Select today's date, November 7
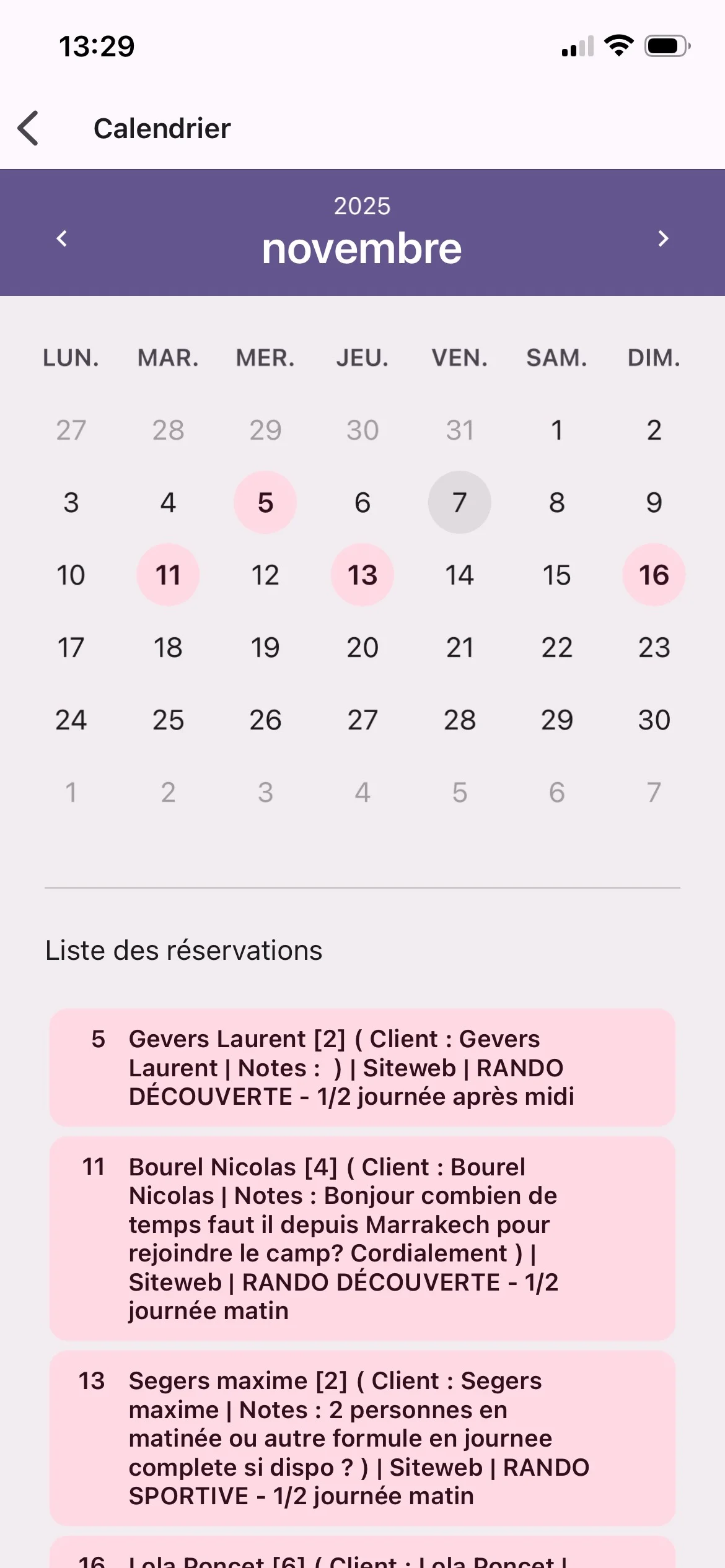This screenshot has width=725, height=1568. click(459, 502)
